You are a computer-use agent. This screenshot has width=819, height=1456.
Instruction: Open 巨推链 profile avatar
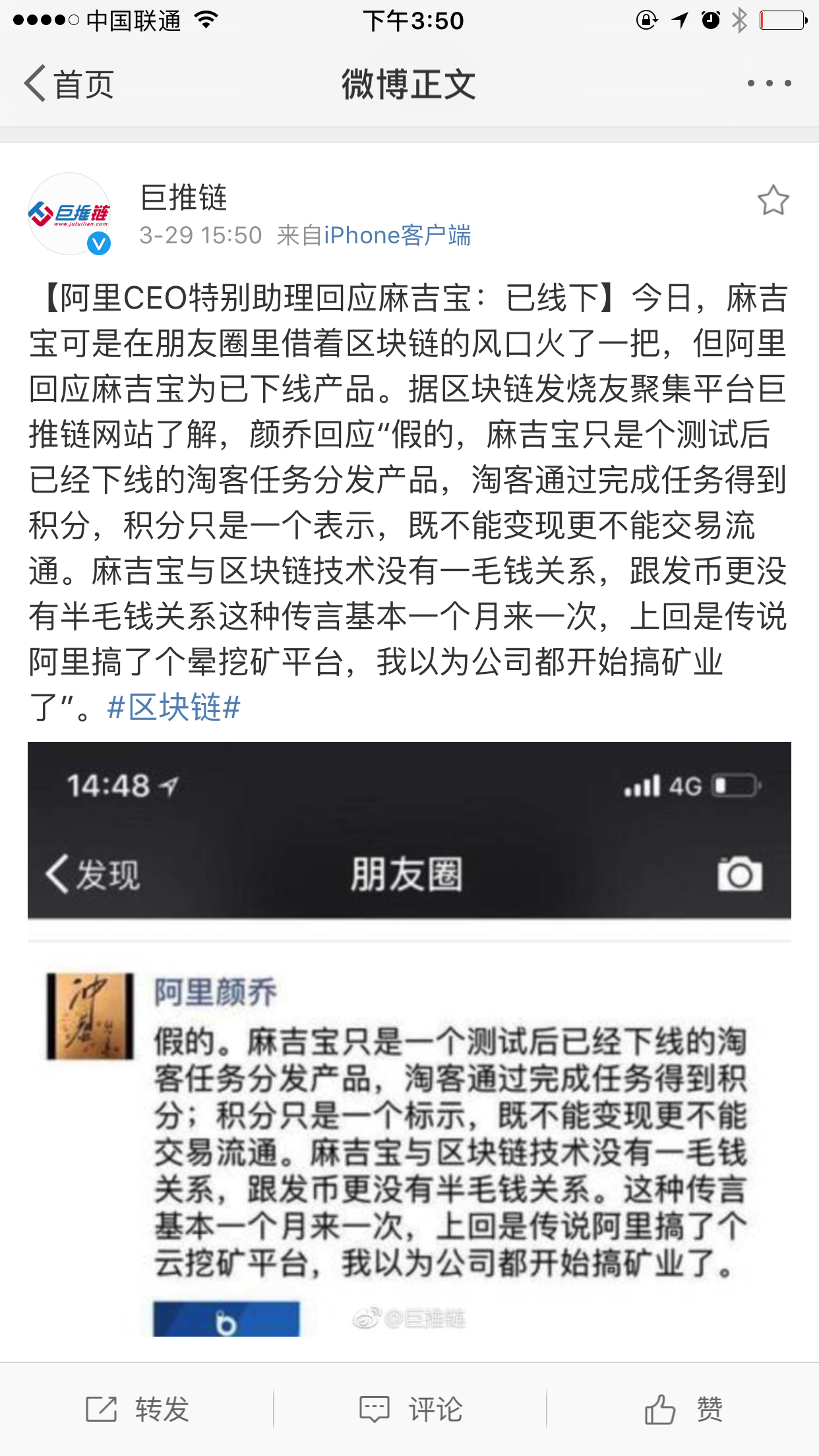69,214
